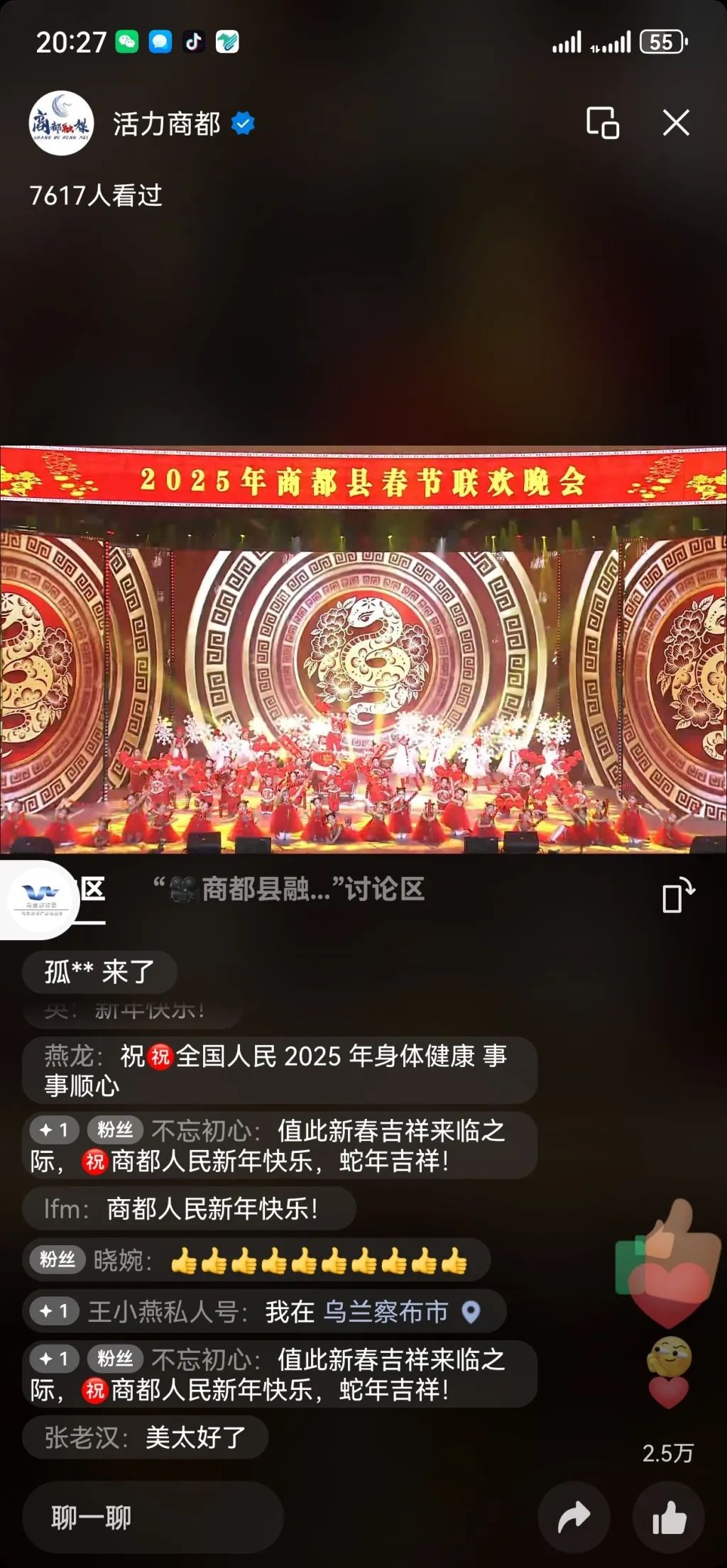Tap the live video player
Image resolution: width=727 pixels, height=1568 pixels.
click(363, 649)
